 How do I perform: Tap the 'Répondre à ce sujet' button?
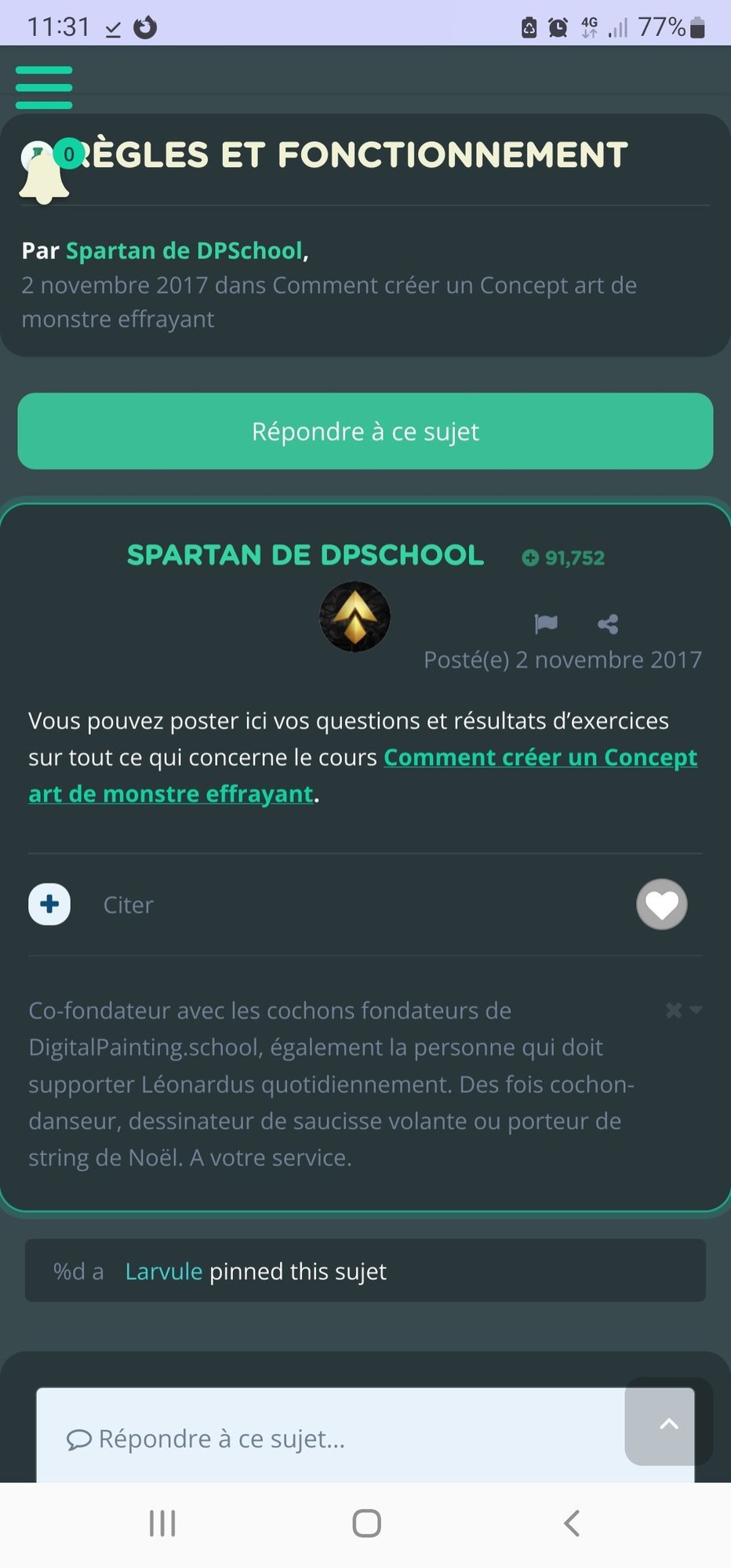pos(365,431)
